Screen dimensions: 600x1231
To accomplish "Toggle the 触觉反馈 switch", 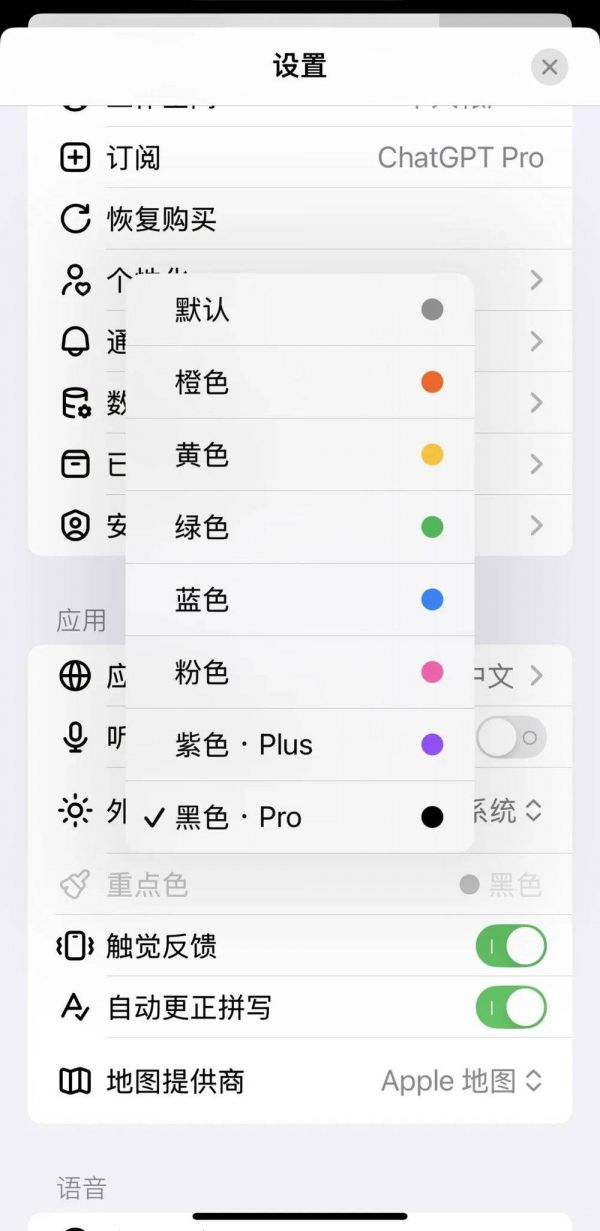I will [x=511, y=946].
